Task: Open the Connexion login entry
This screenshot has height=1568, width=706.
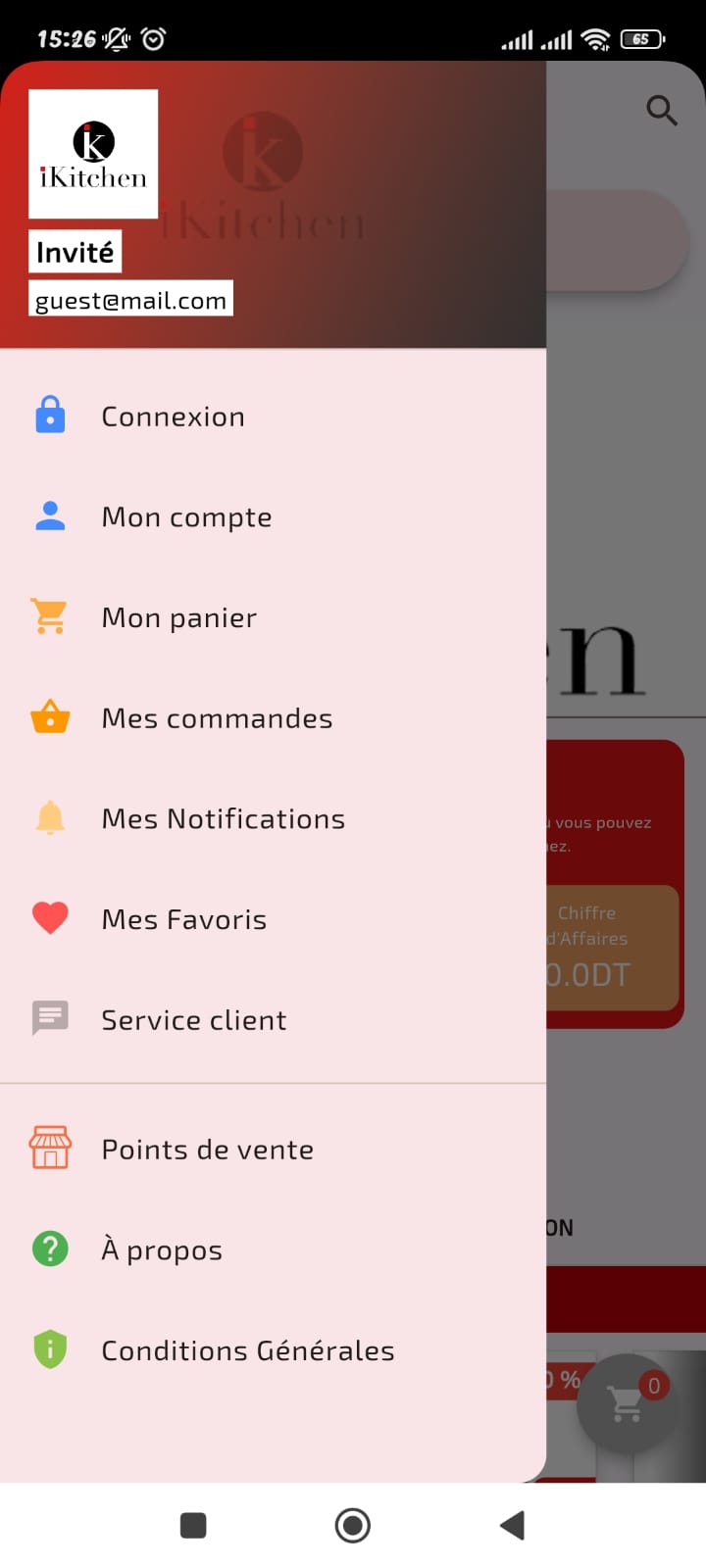Action: [173, 416]
